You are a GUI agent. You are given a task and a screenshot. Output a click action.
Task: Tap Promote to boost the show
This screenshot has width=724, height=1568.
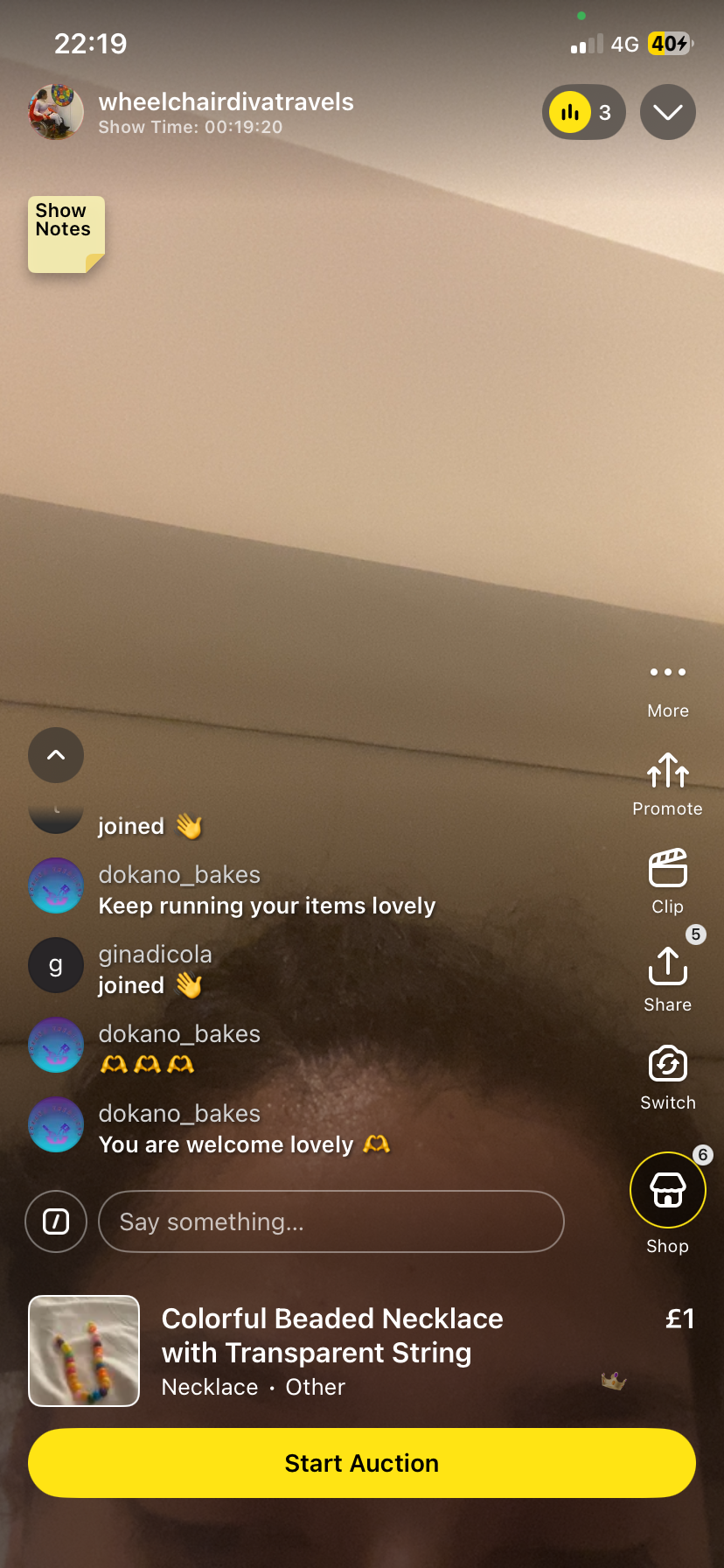coord(668,785)
